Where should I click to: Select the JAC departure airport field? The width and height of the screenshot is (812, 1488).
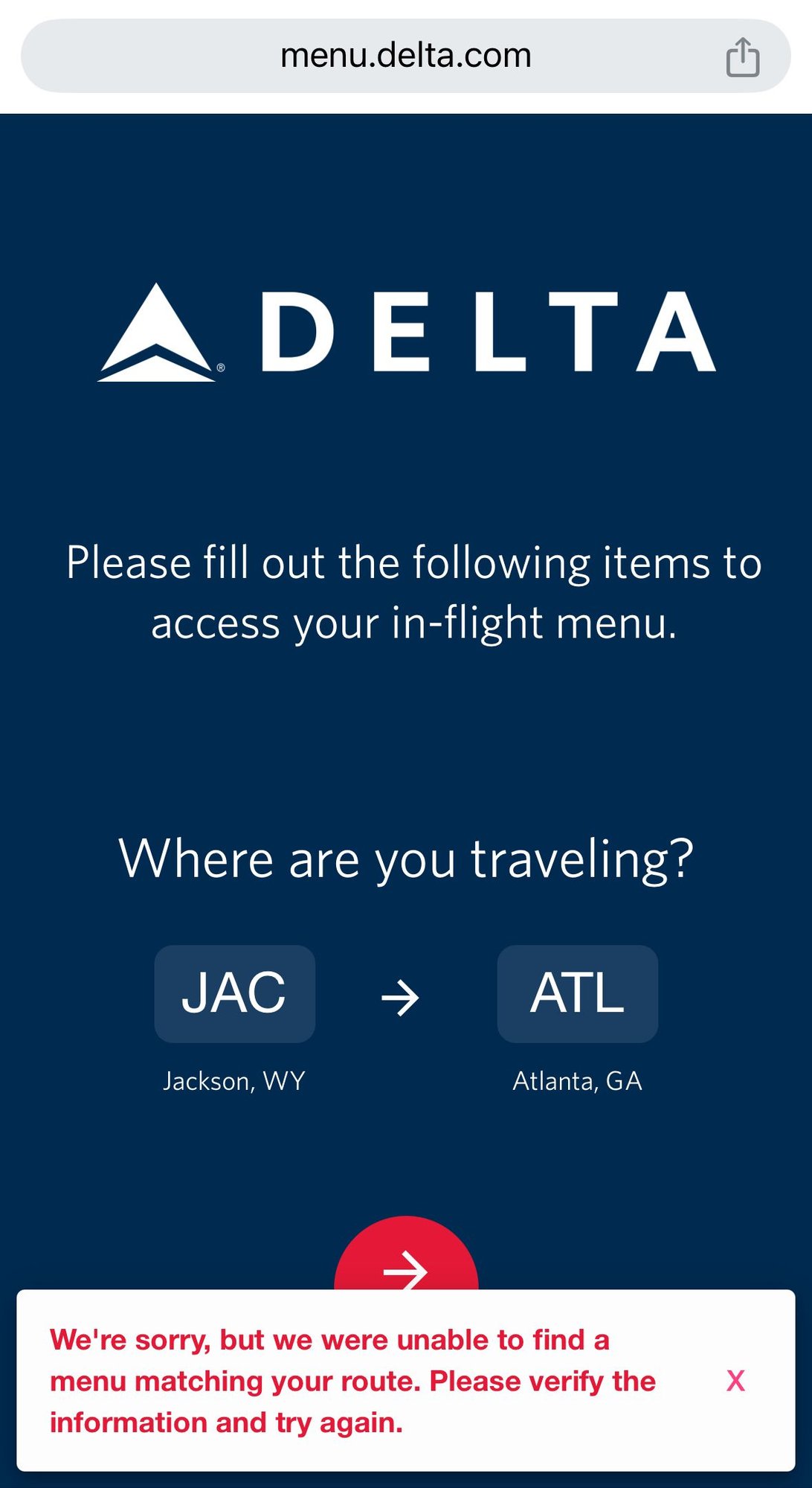(235, 993)
